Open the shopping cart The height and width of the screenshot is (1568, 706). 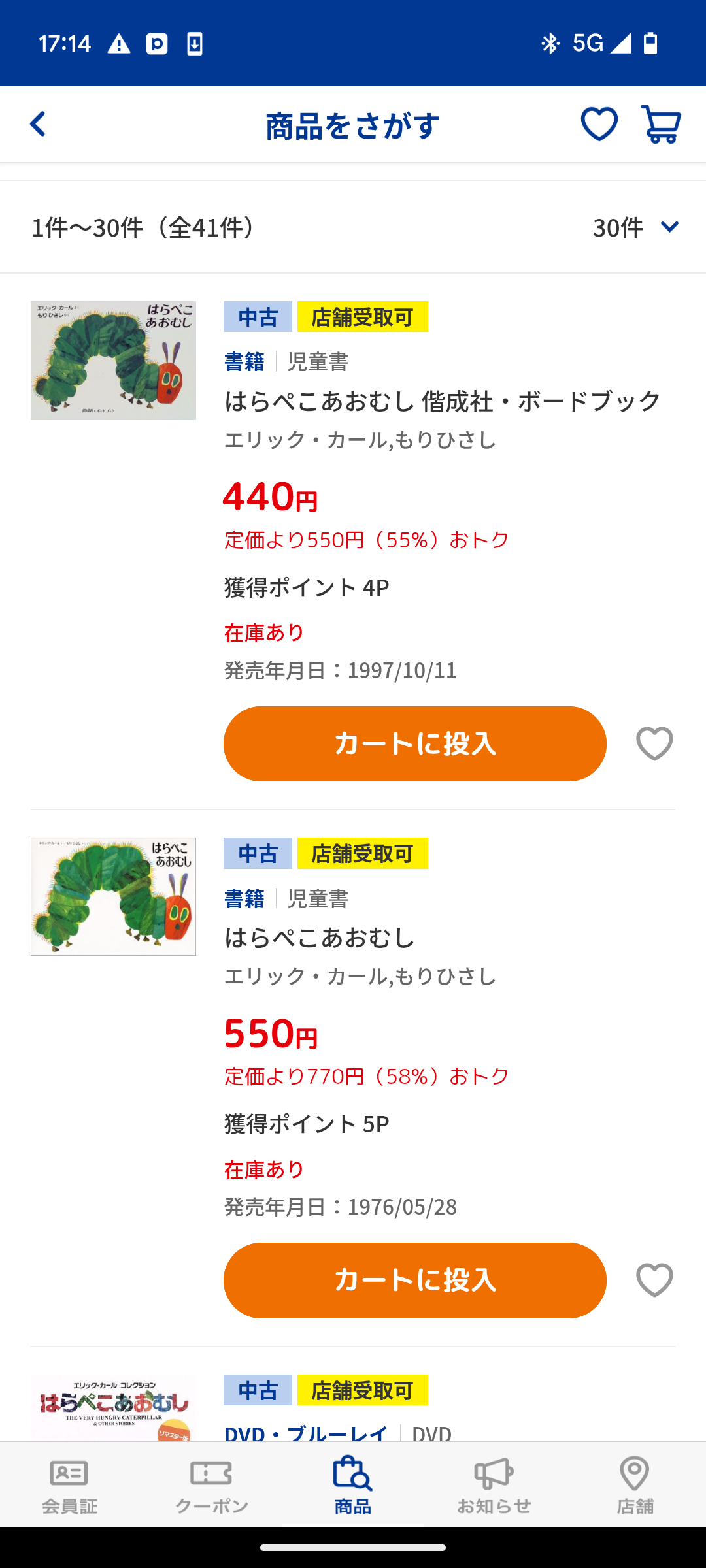pyautogui.click(x=661, y=124)
